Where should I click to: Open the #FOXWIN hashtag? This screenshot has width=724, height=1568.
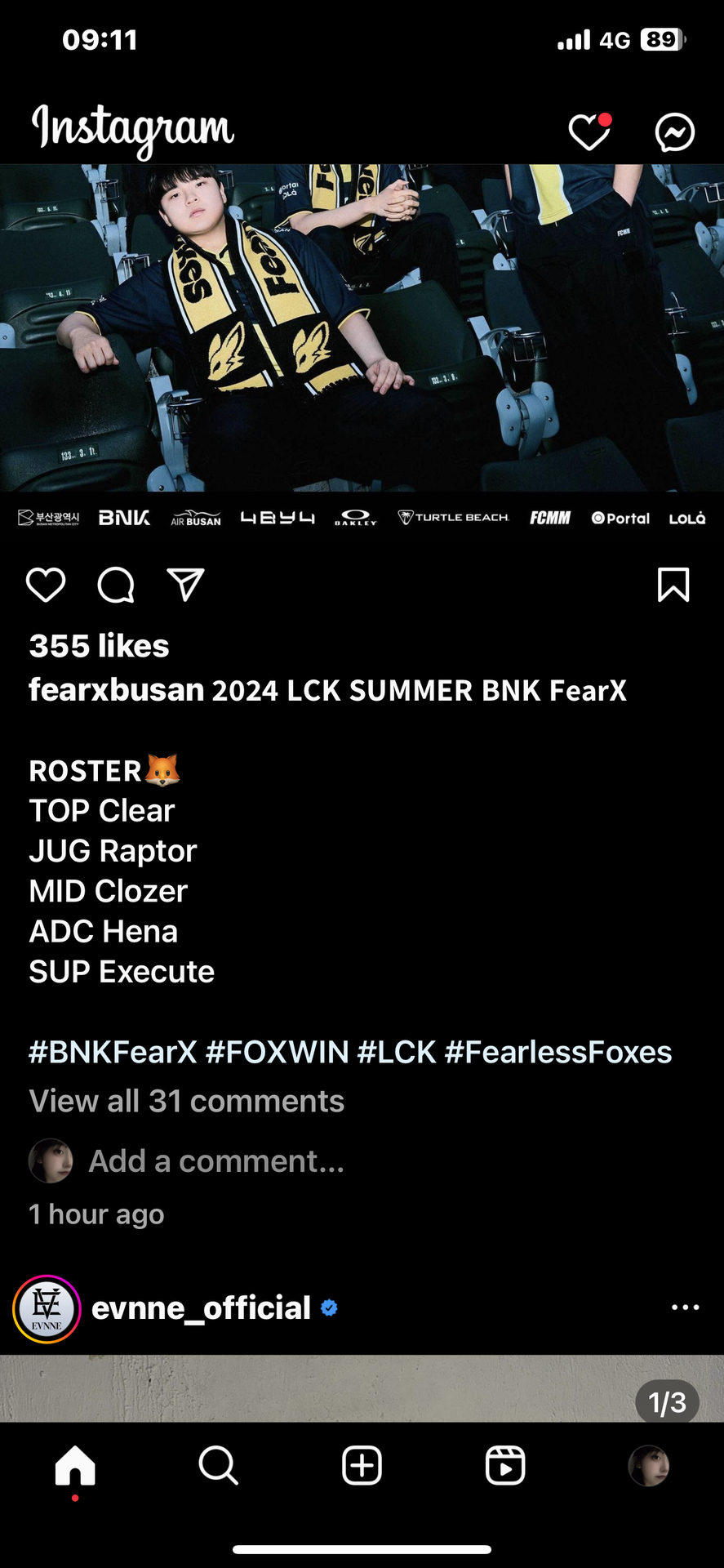(277, 1052)
